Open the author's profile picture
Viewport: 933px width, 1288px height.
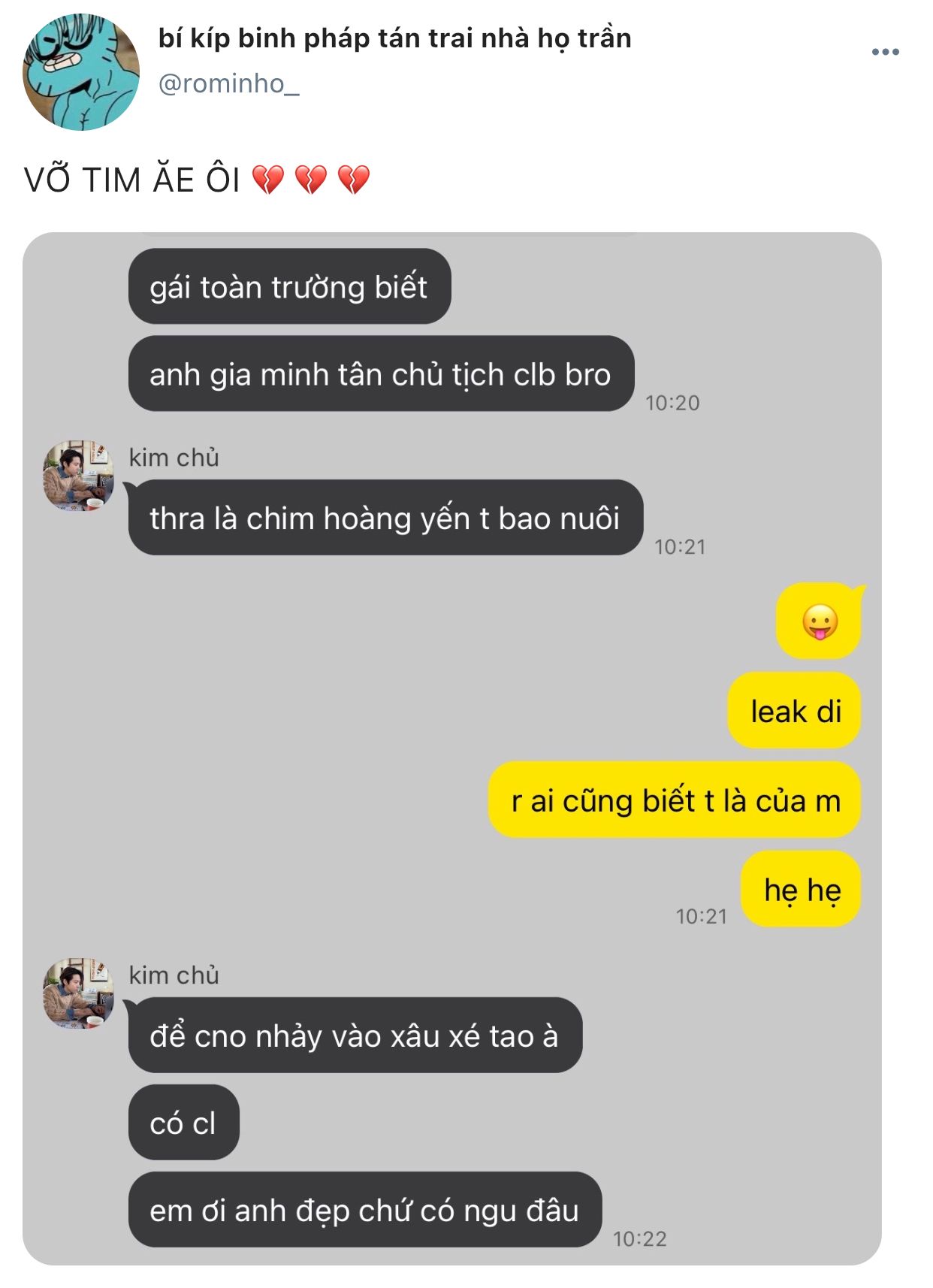[x=81, y=72]
